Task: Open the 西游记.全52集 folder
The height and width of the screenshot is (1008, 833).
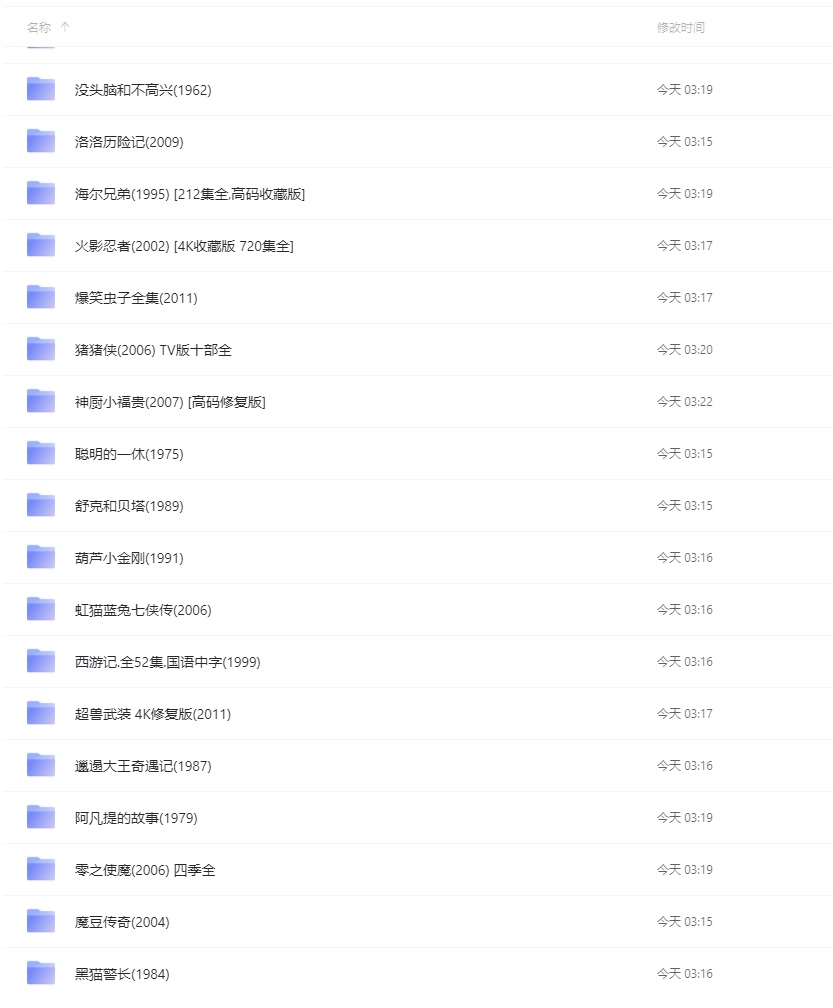Action: (167, 663)
